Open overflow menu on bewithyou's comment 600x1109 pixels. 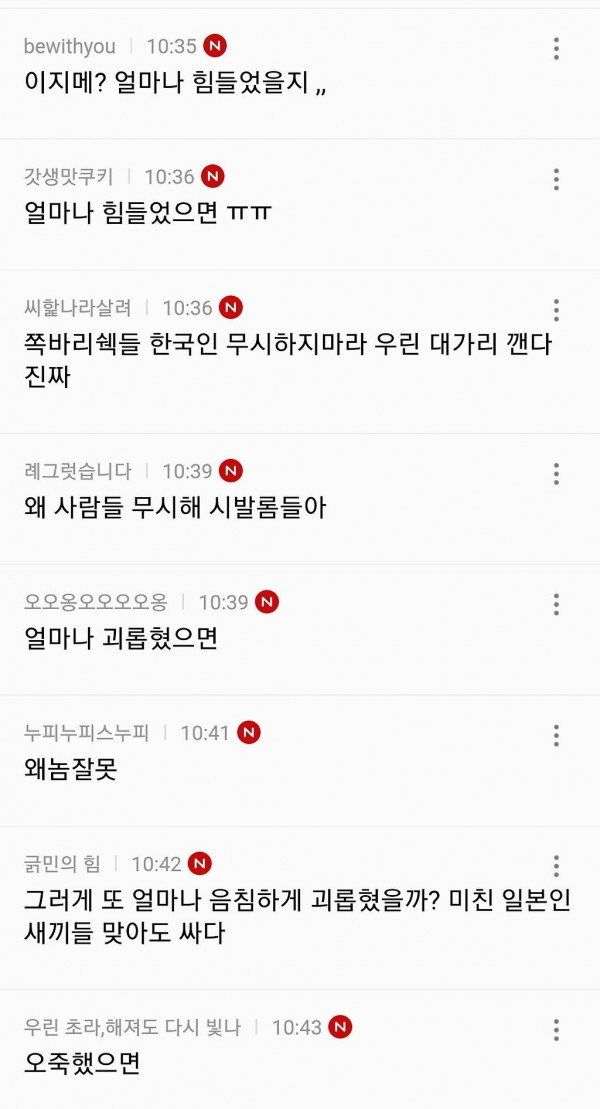click(556, 49)
